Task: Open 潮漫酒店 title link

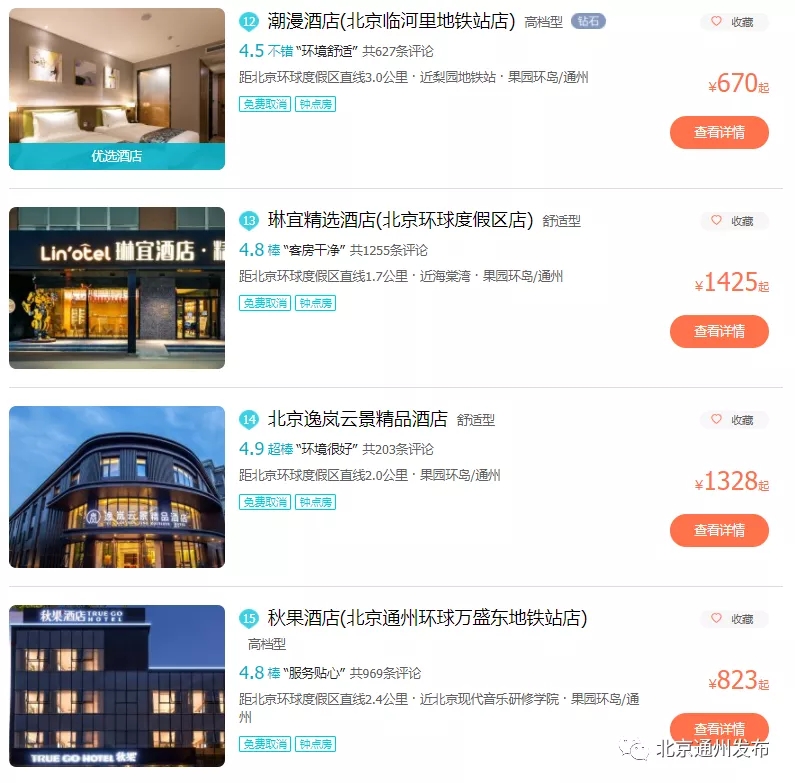Action: click(x=391, y=21)
